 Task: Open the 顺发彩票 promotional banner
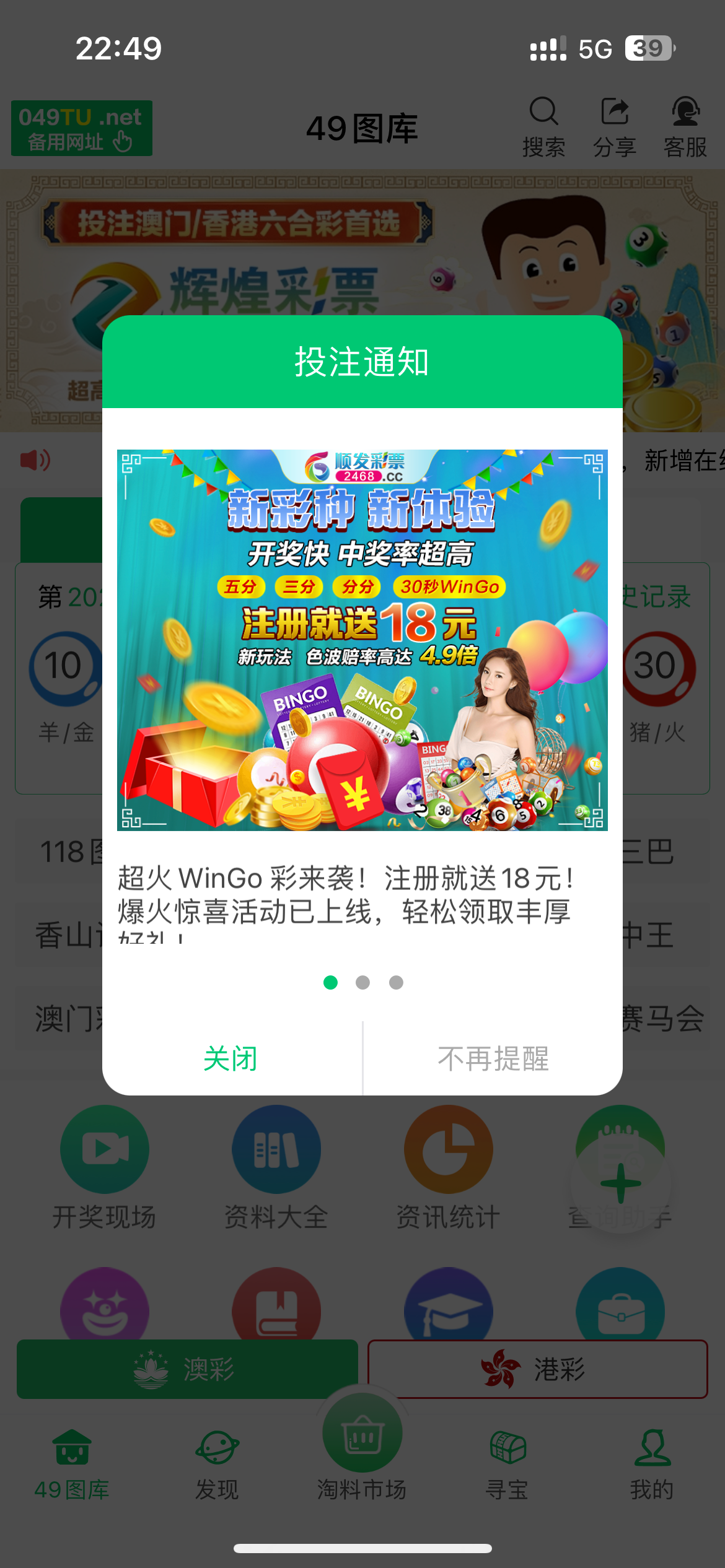[x=362, y=640]
